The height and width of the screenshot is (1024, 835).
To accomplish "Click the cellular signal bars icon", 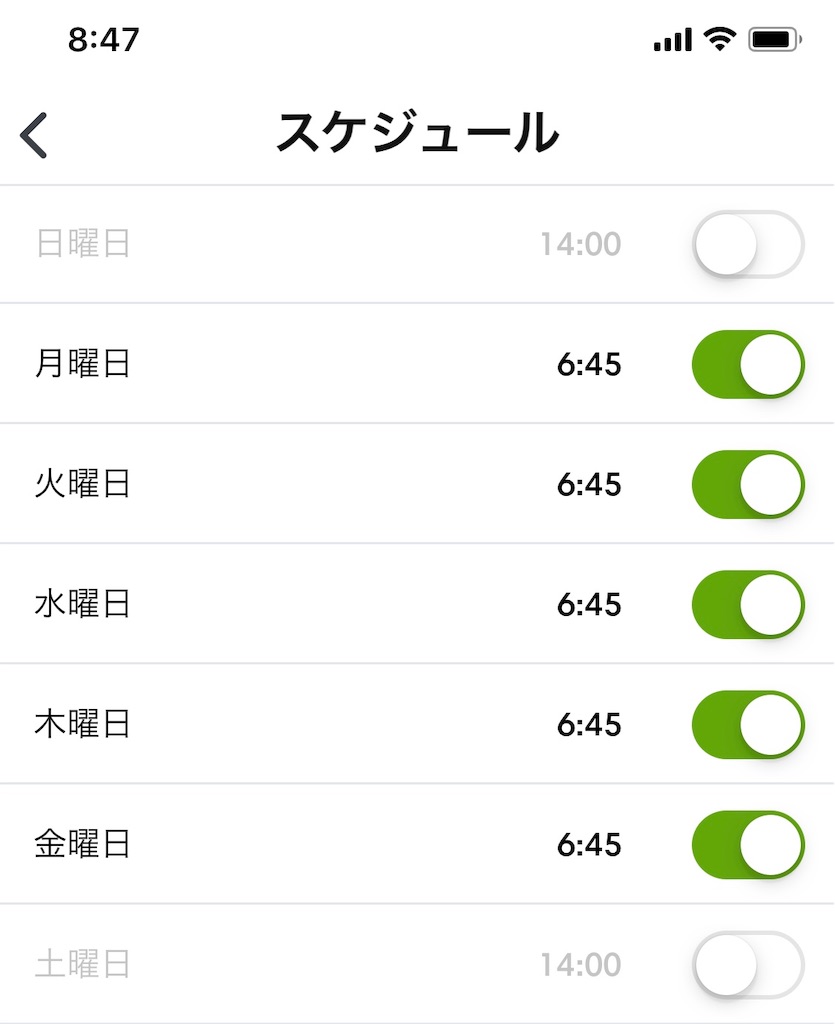I will click(x=672, y=38).
